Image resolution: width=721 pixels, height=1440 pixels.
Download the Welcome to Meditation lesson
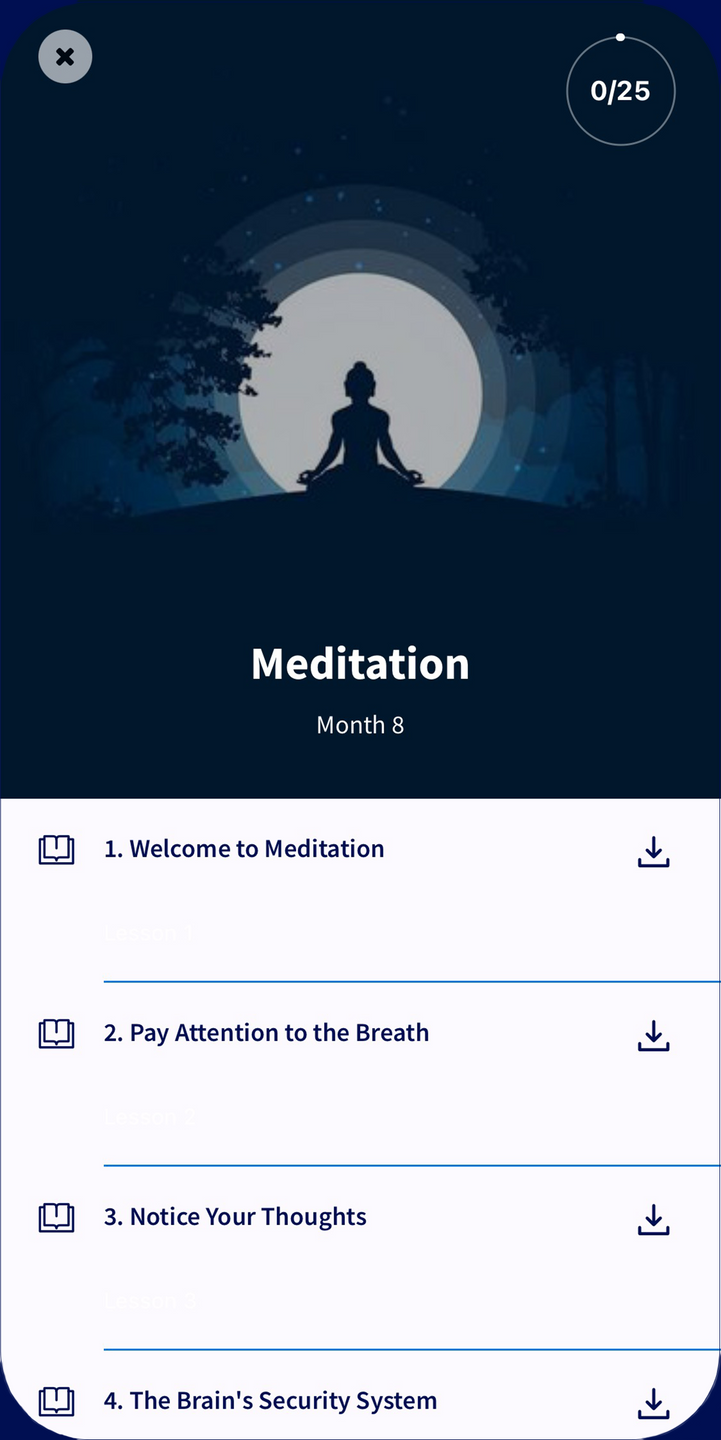(653, 852)
